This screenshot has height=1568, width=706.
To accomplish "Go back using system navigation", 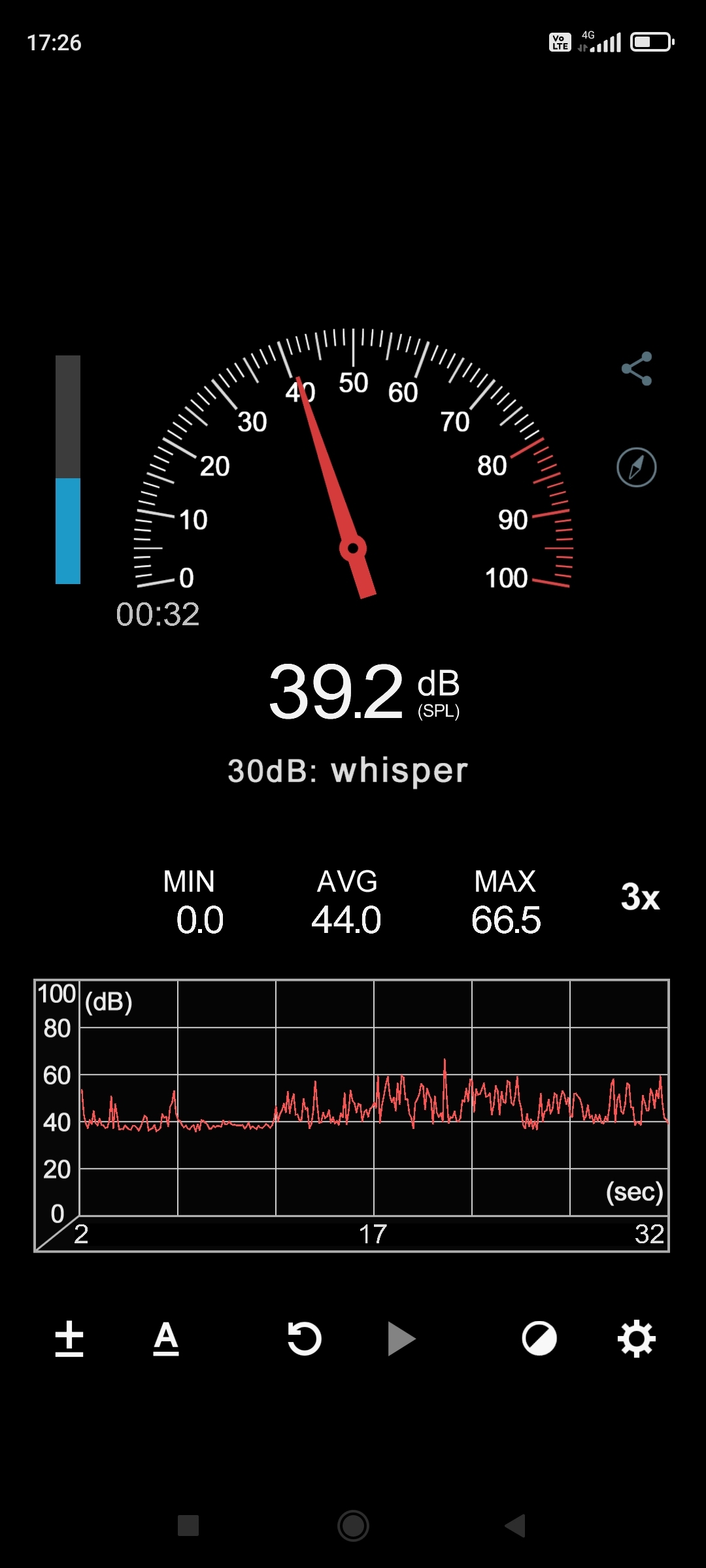I will click(x=516, y=1526).
